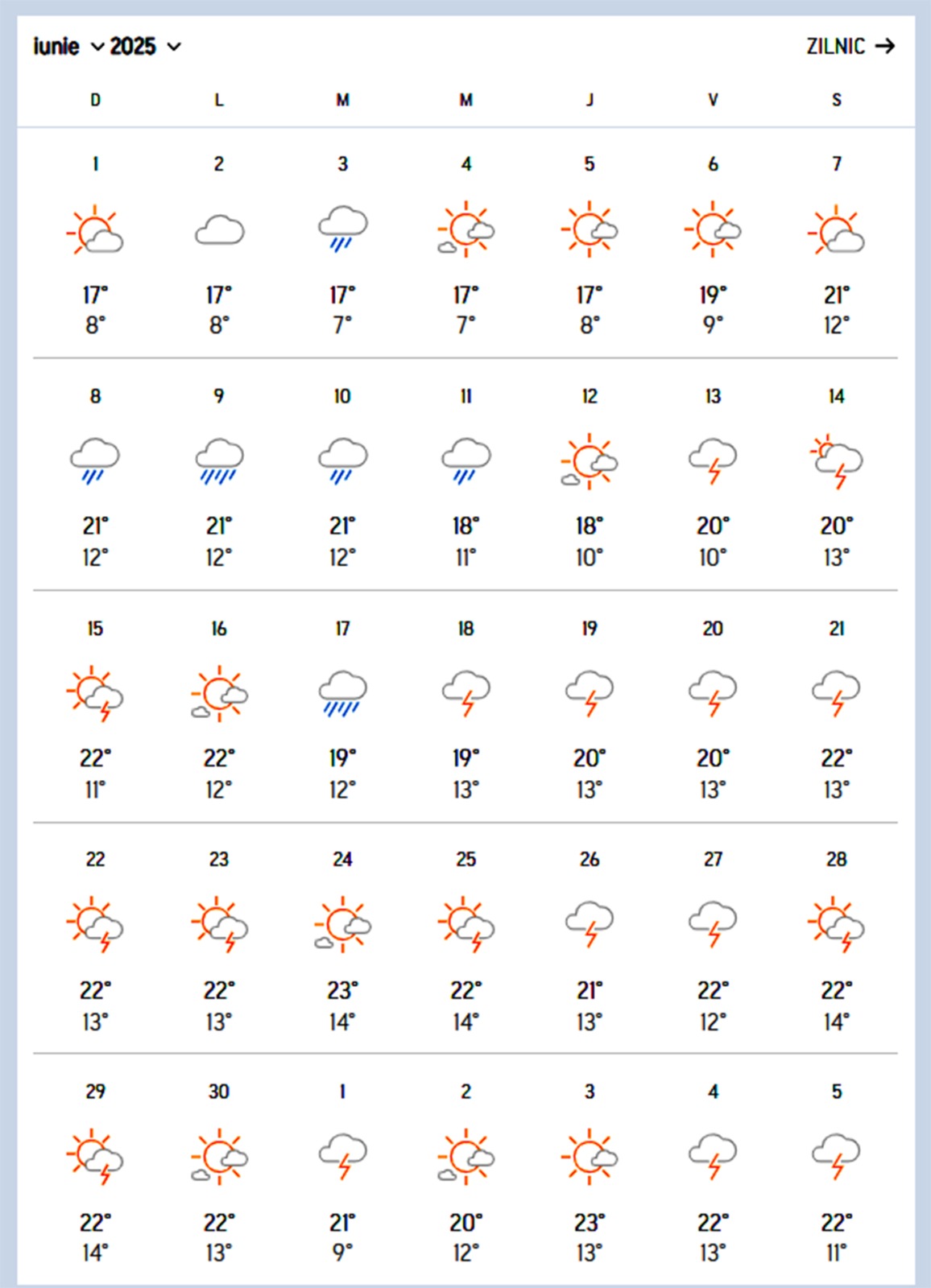Open the iunie month dropdown
Viewport: 931px width, 1288px height.
click(x=69, y=47)
